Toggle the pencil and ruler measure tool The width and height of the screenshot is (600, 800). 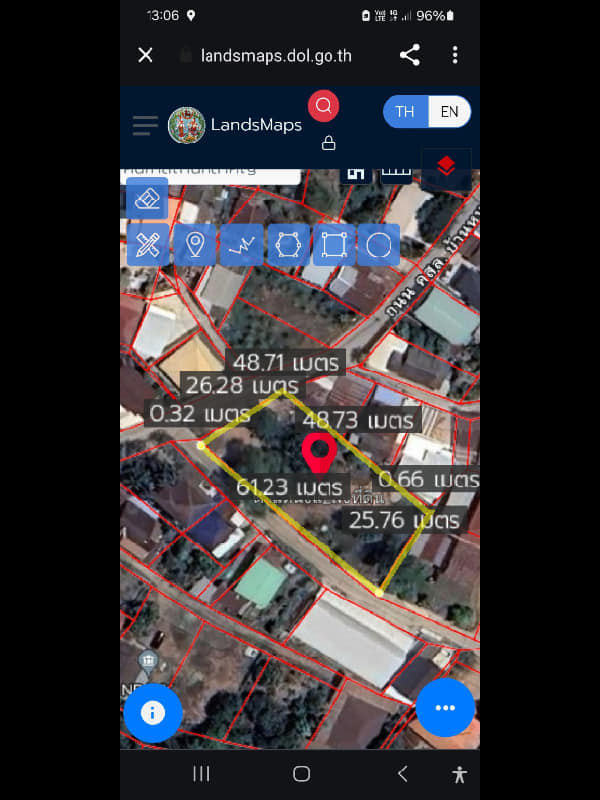coord(147,244)
